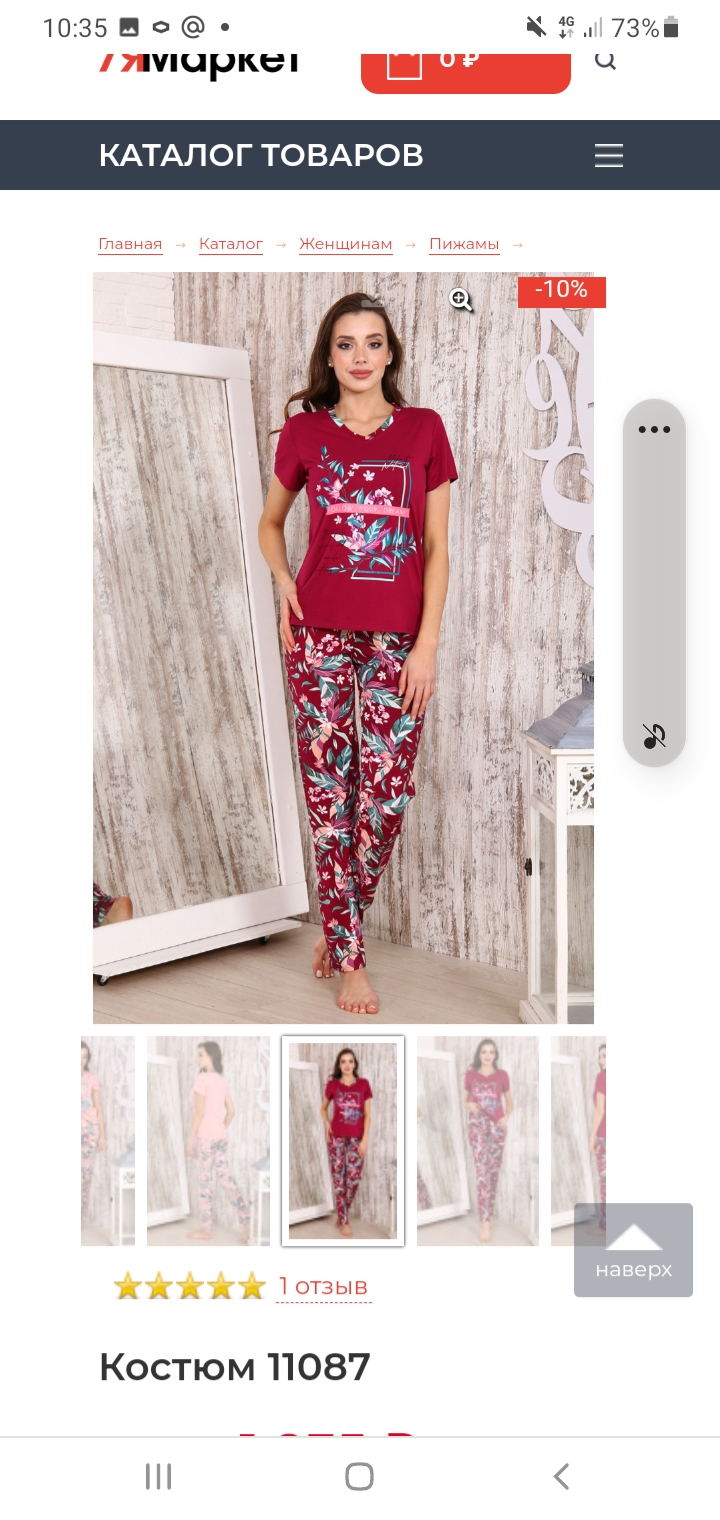Open the site search magnifier
Screen dimensions: 720x1520
(605, 60)
